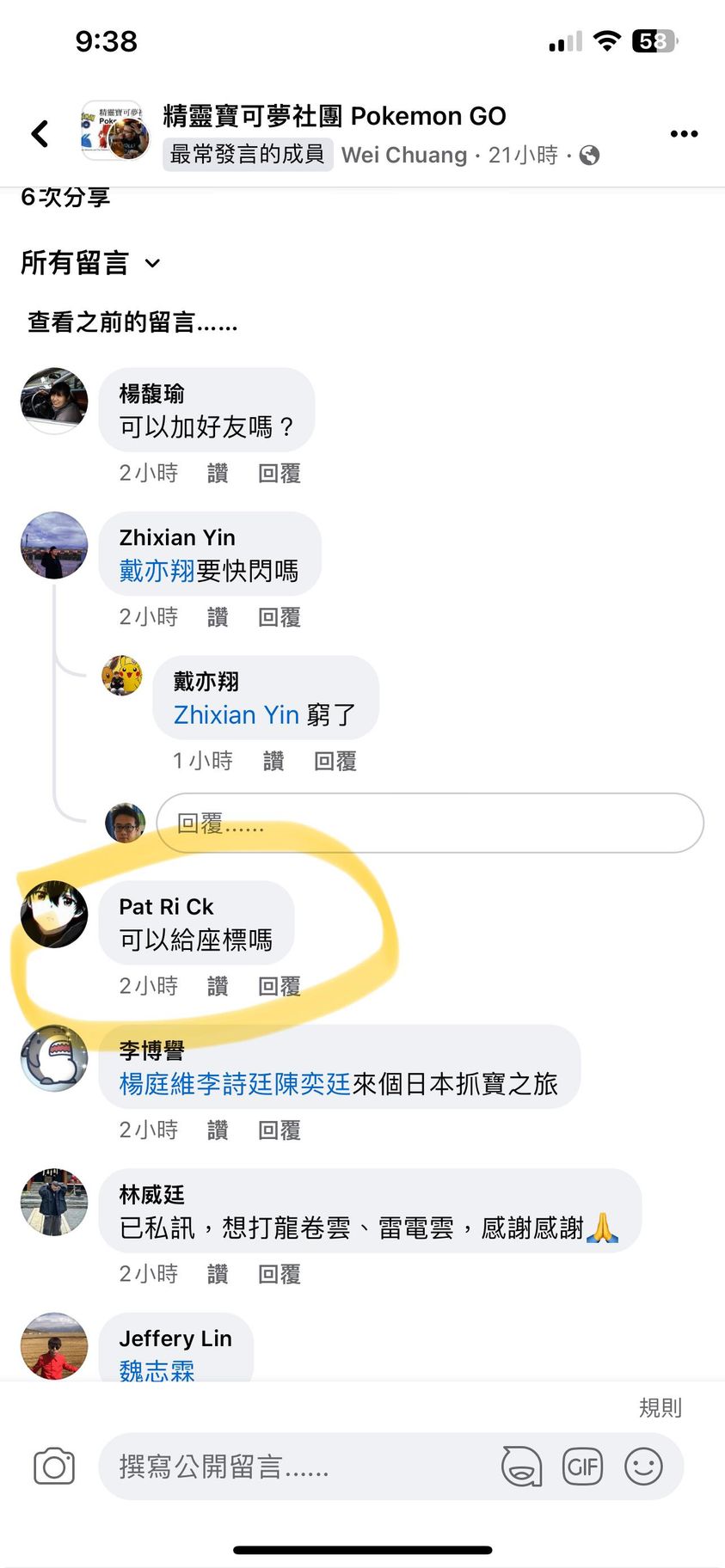Reply to 林威廷's comment
This screenshot has height=1568, width=725.
tap(280, 1274)
